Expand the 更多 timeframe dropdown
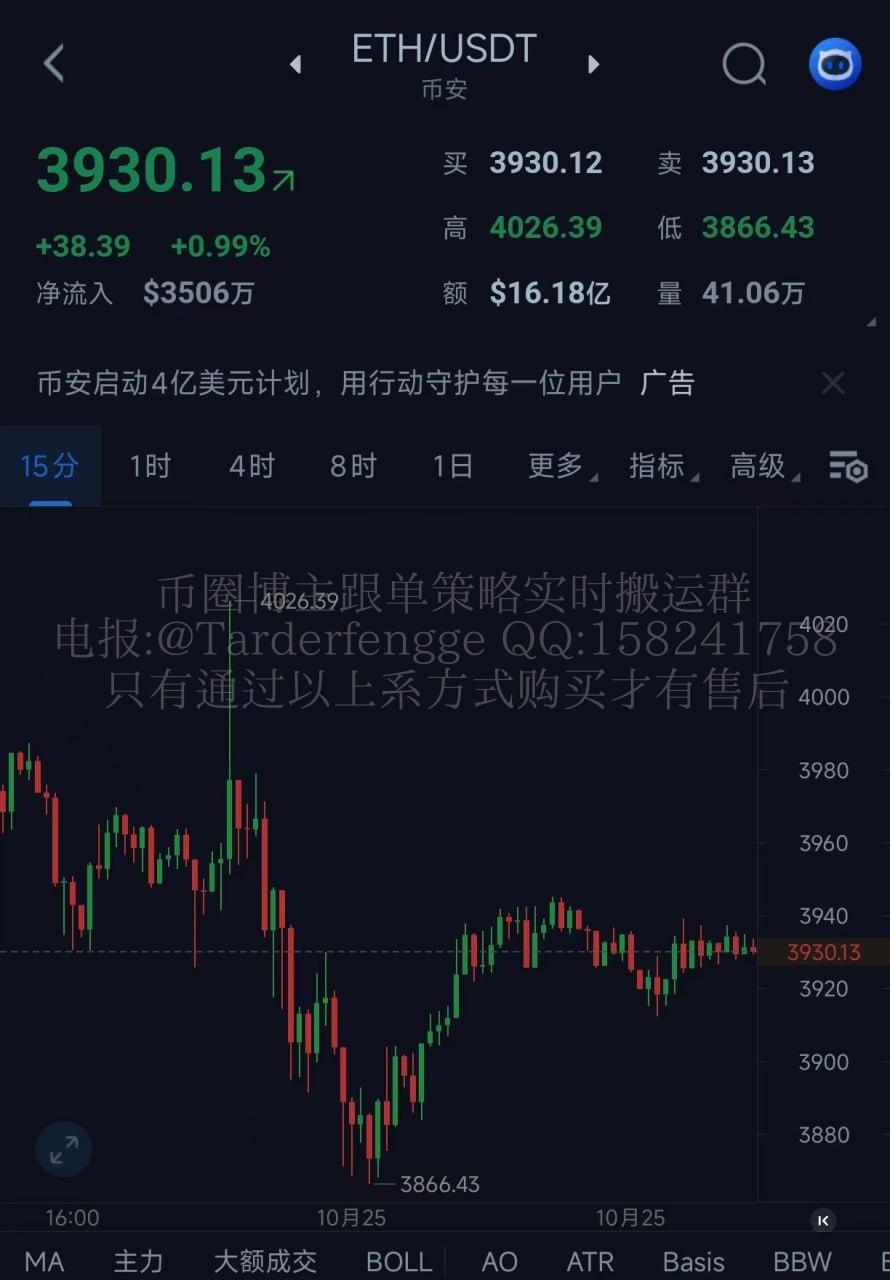This screenshot has height=1280, width=890. 558,466
